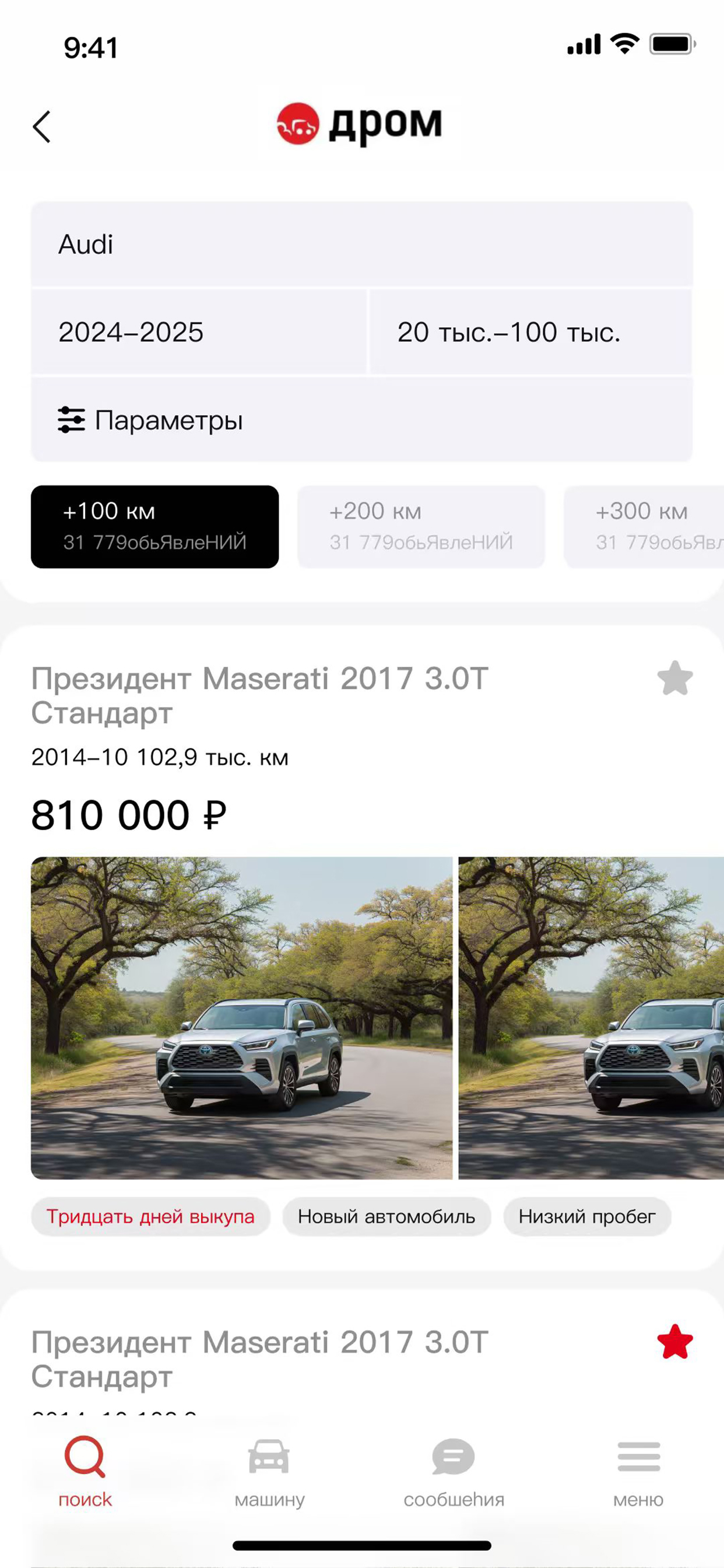724x1568 pixels.
Task: Go back using the arrow icon
Action: [41, 127]
